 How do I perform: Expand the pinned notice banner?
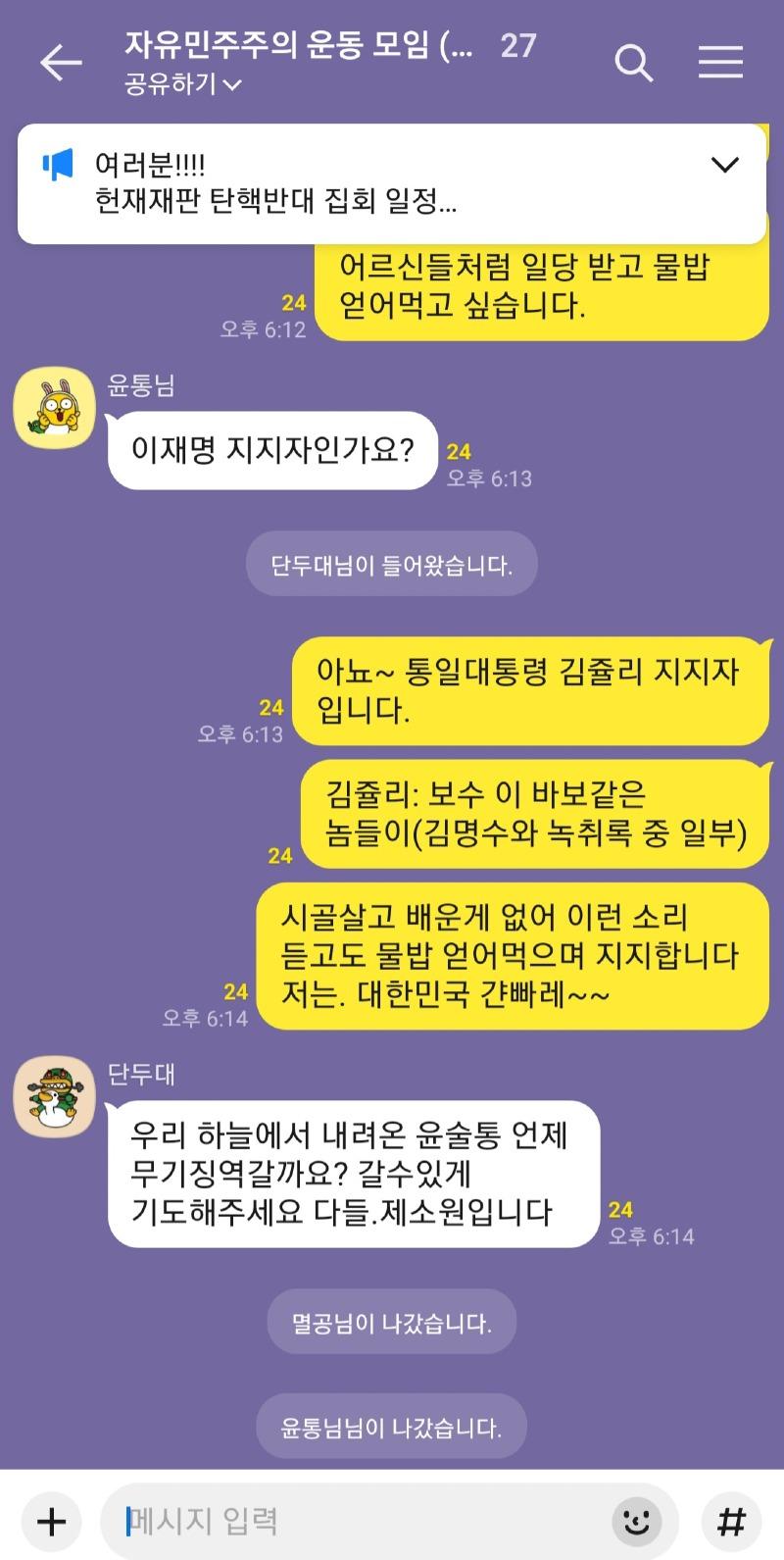click(x=724, y=165)
